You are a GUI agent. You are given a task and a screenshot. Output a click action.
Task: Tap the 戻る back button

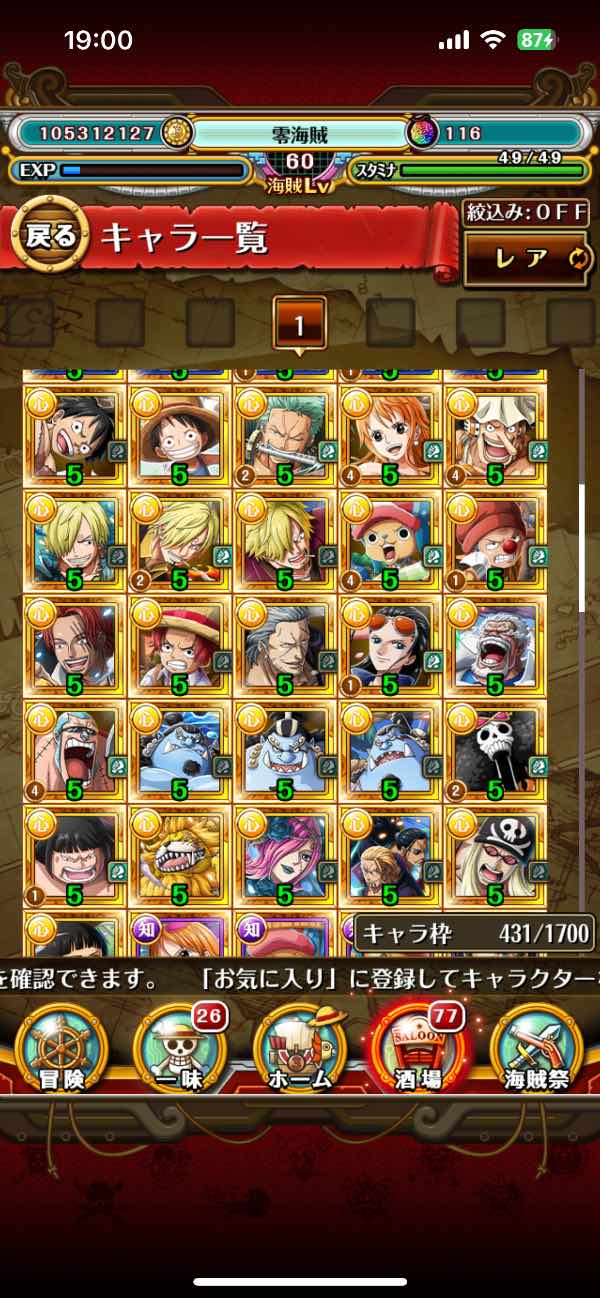pyautogui.click(x=48, y=236)
